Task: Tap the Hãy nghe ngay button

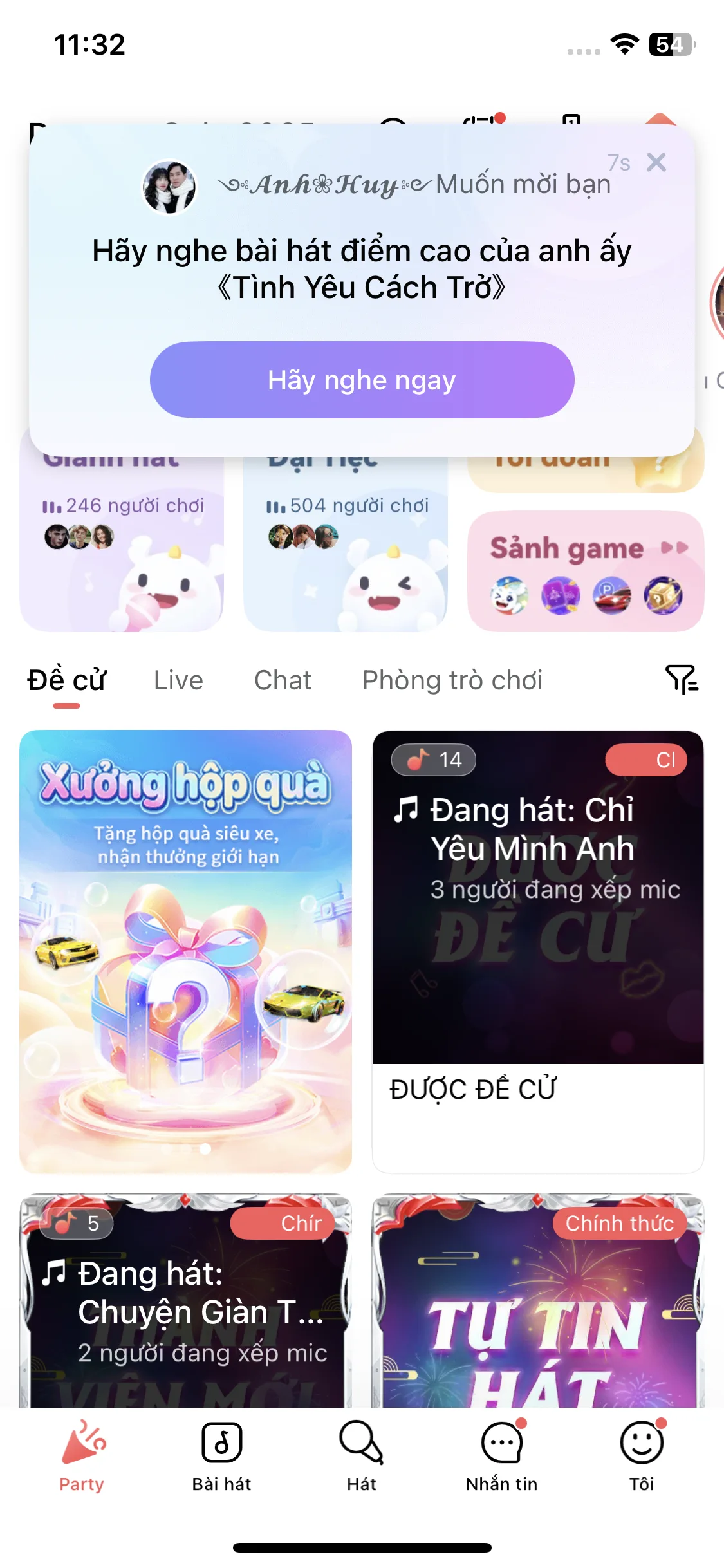Action: click(362, 380)
